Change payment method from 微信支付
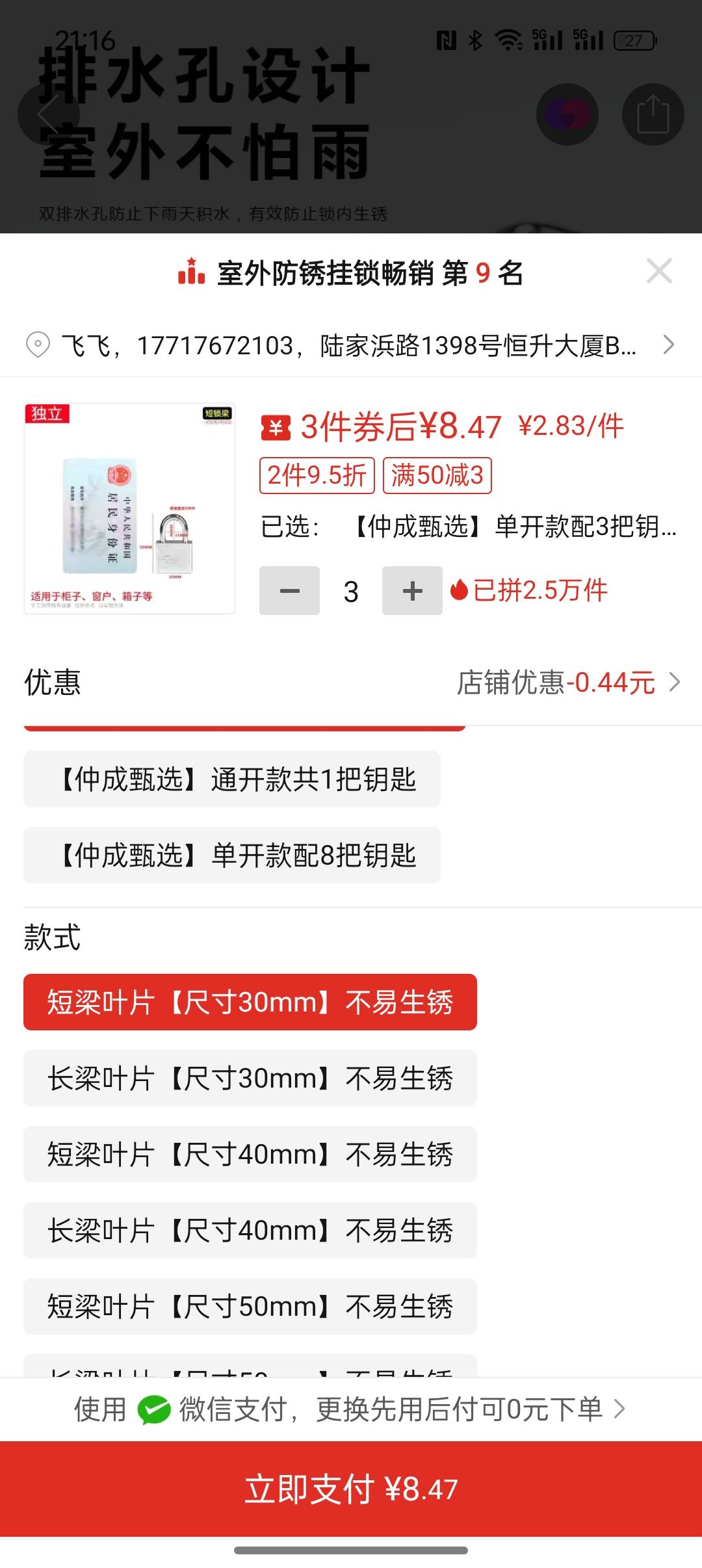 tap(351, 1409)
